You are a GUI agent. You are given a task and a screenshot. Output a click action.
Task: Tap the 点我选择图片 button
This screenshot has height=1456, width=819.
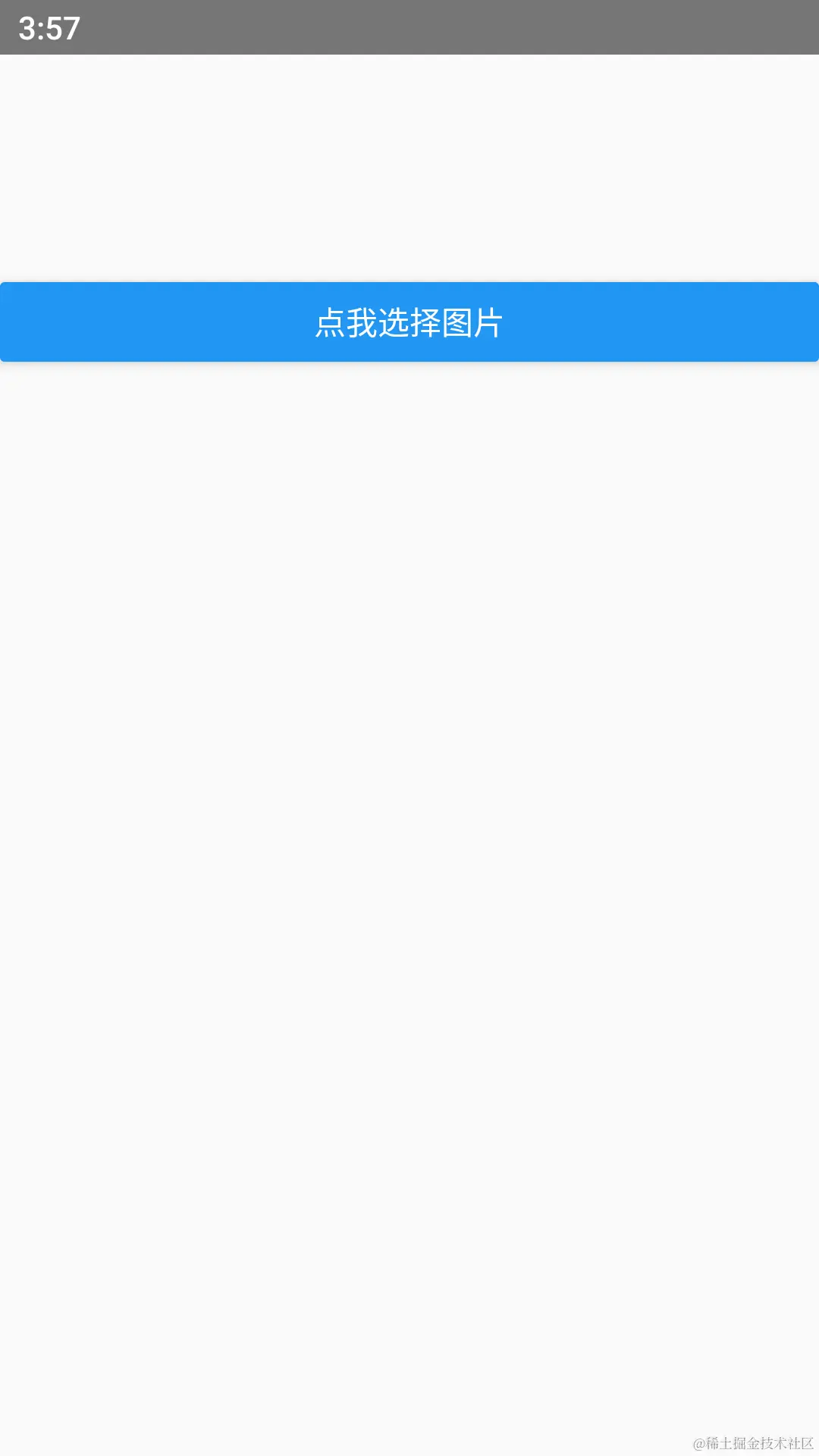coord(409,322)
